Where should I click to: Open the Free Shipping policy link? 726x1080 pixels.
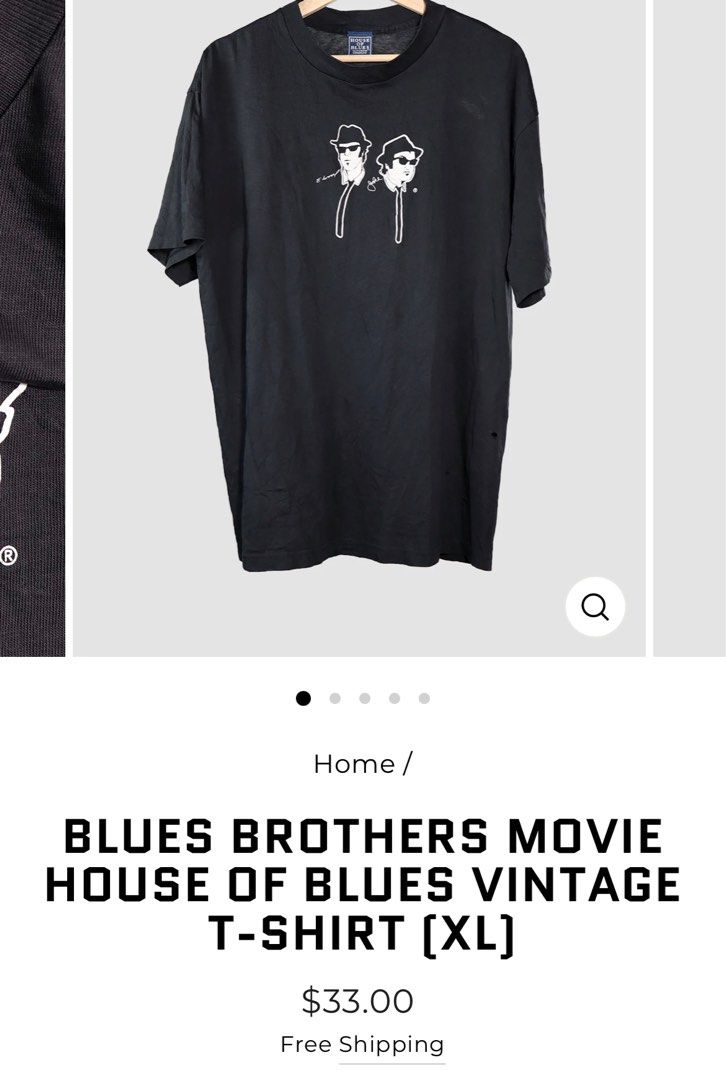point(362,1044)
